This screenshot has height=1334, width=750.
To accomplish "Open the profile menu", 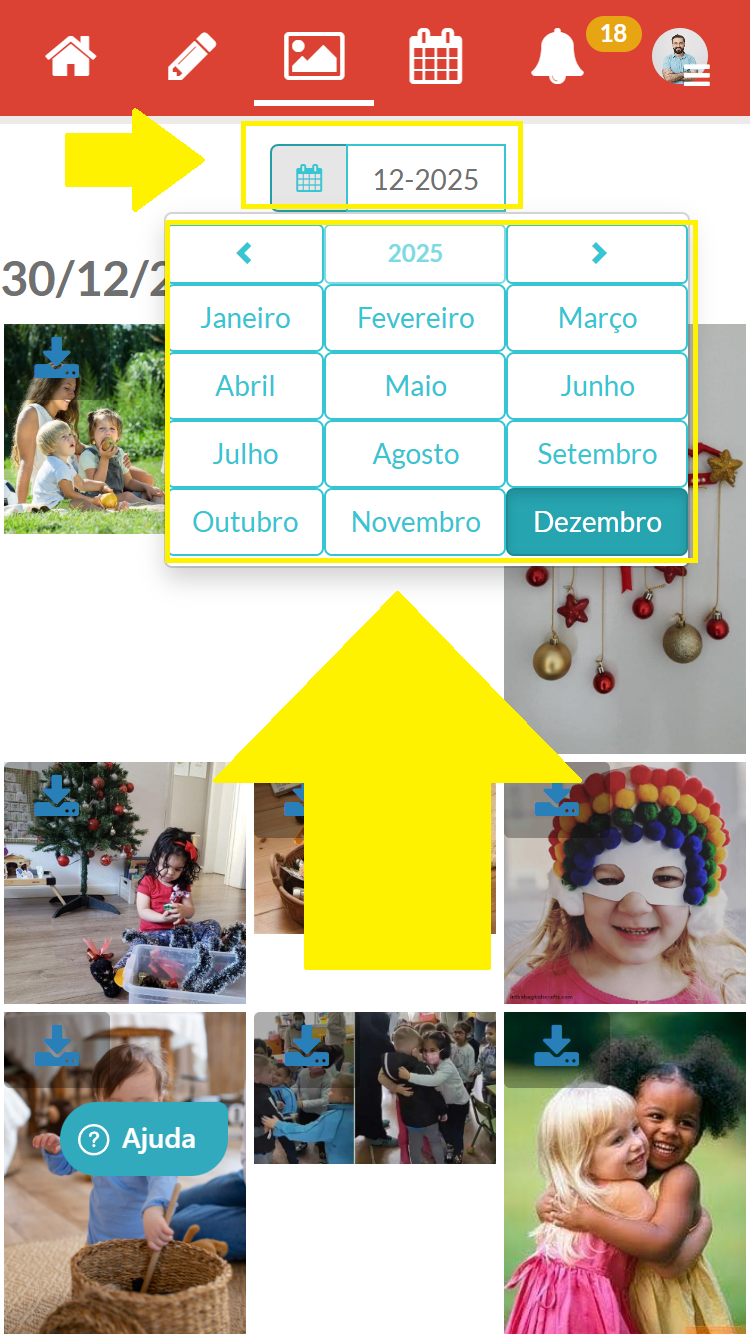I will (683, 58).
